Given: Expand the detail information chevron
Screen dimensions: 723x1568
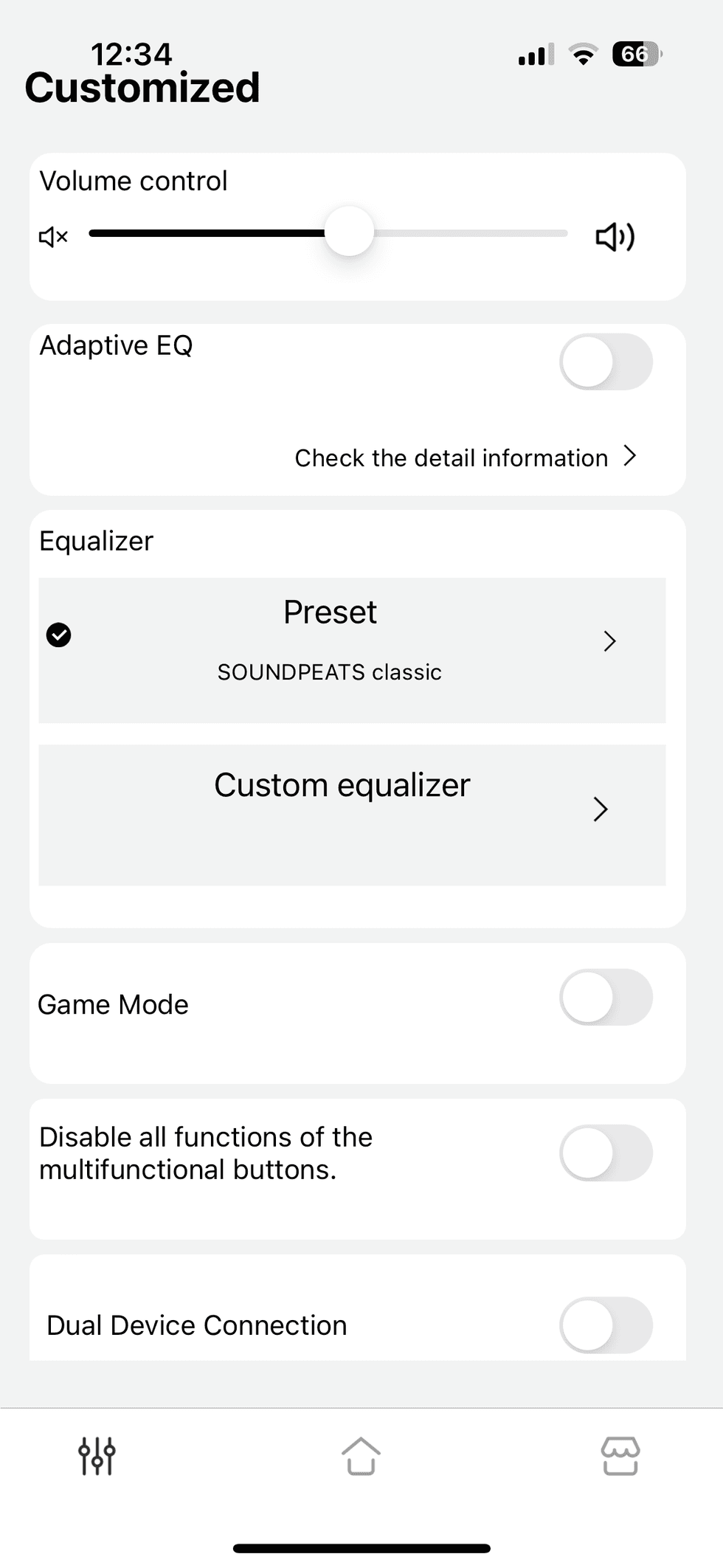Looking at the screenshot, I should [631, 457].
